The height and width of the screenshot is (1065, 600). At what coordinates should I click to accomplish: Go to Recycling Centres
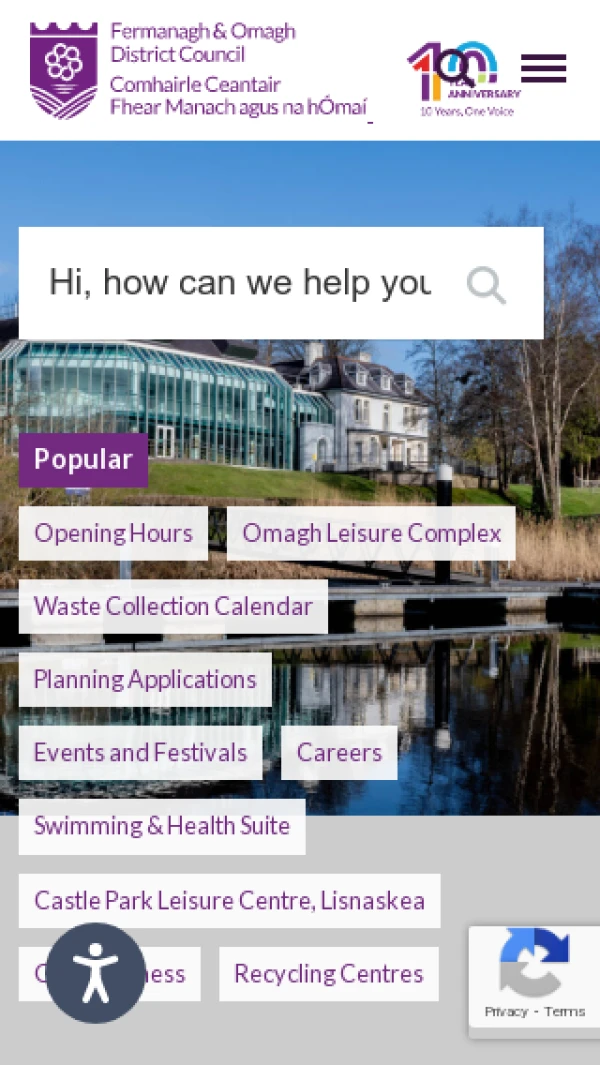pos(328,974)
